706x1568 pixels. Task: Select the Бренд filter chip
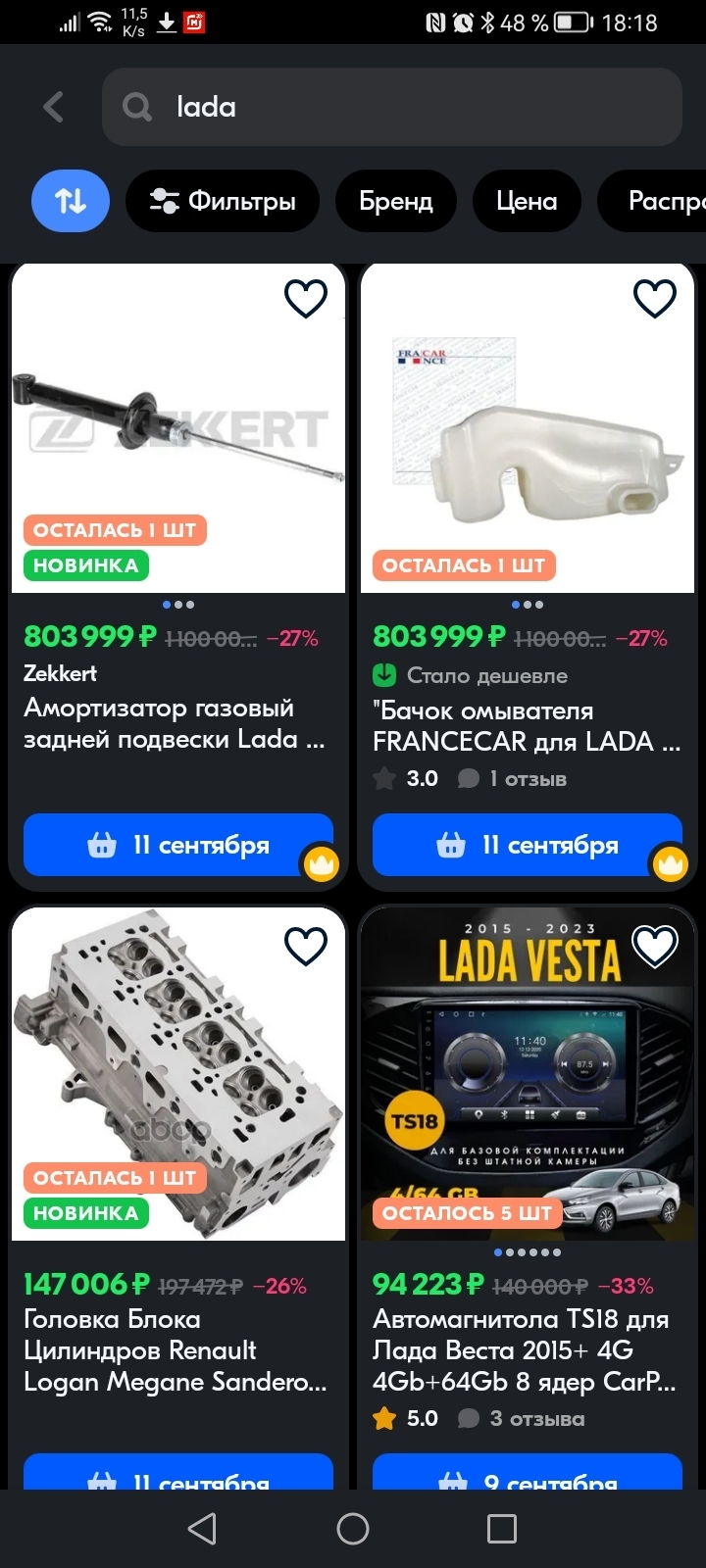pyautogui.click(x=395, y=201)
